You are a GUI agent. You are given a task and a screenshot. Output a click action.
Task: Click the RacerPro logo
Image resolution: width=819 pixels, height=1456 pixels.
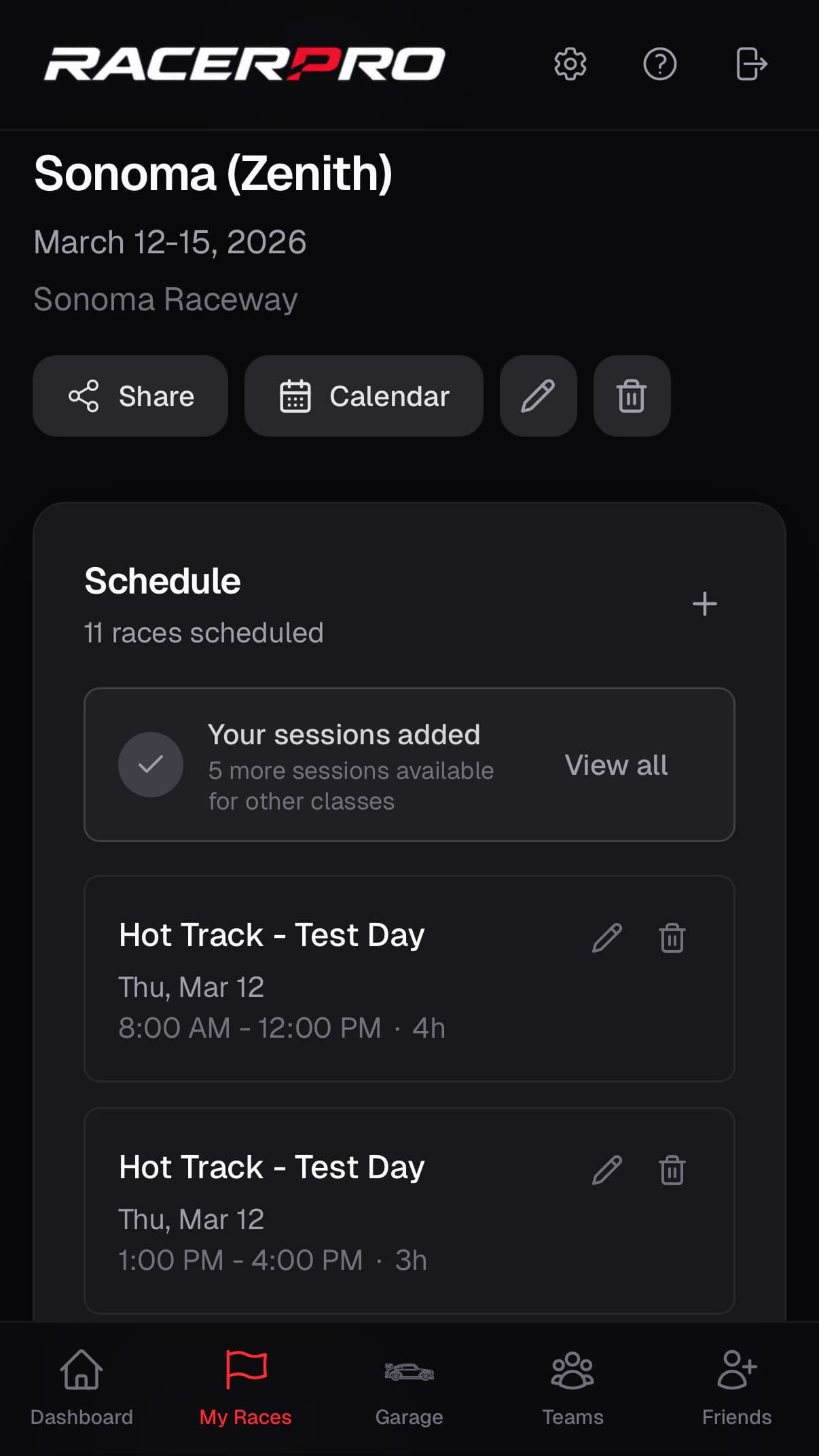tap(242, 65)
